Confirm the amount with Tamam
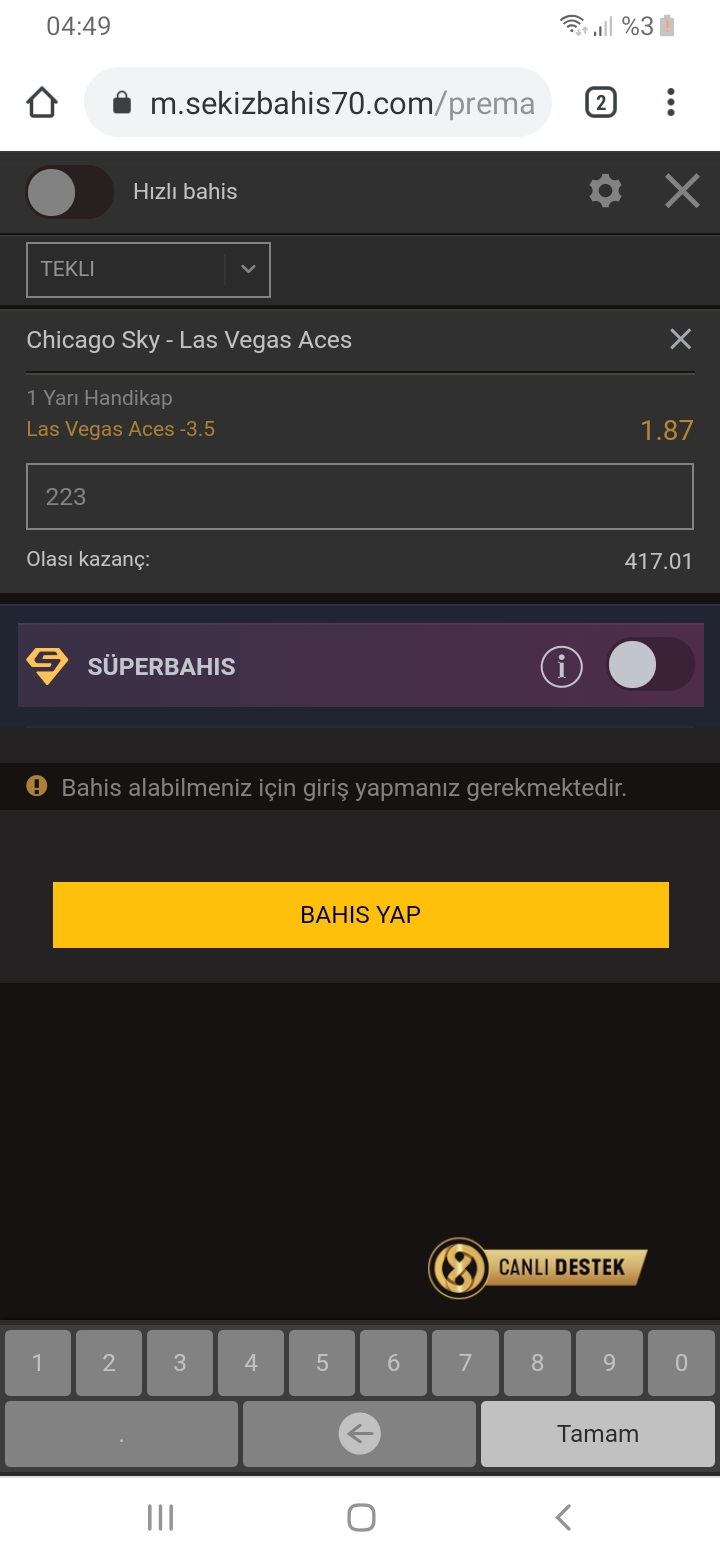This screenshot has height=1560, width=720. point(598,1434)
